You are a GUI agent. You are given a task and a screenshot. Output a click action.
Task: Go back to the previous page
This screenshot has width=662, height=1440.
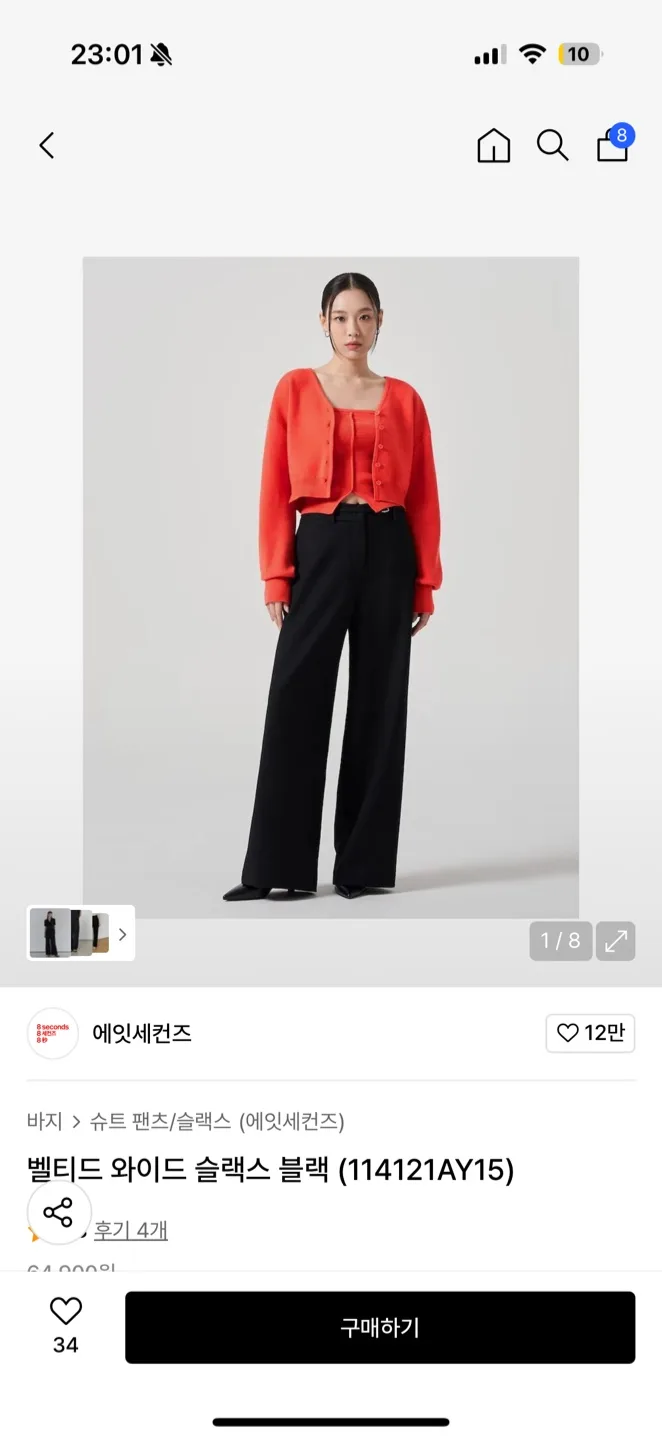click(x=46, y=146)
